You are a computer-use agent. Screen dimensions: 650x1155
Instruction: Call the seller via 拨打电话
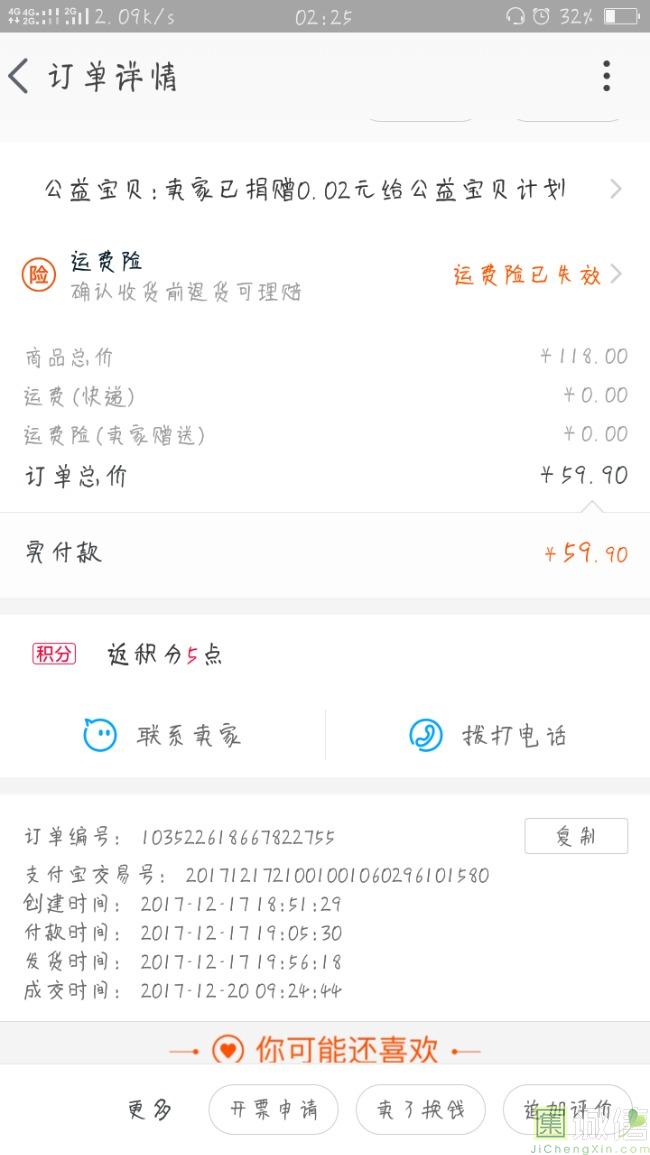pos(488,736)
